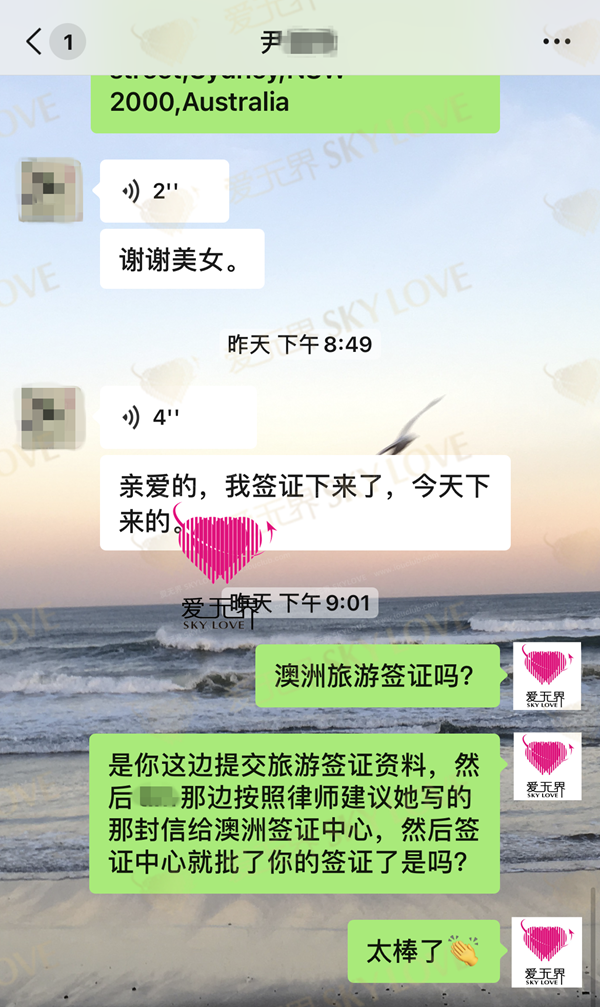Open contact avatar beside the 2'' voice message

[51, 190]
